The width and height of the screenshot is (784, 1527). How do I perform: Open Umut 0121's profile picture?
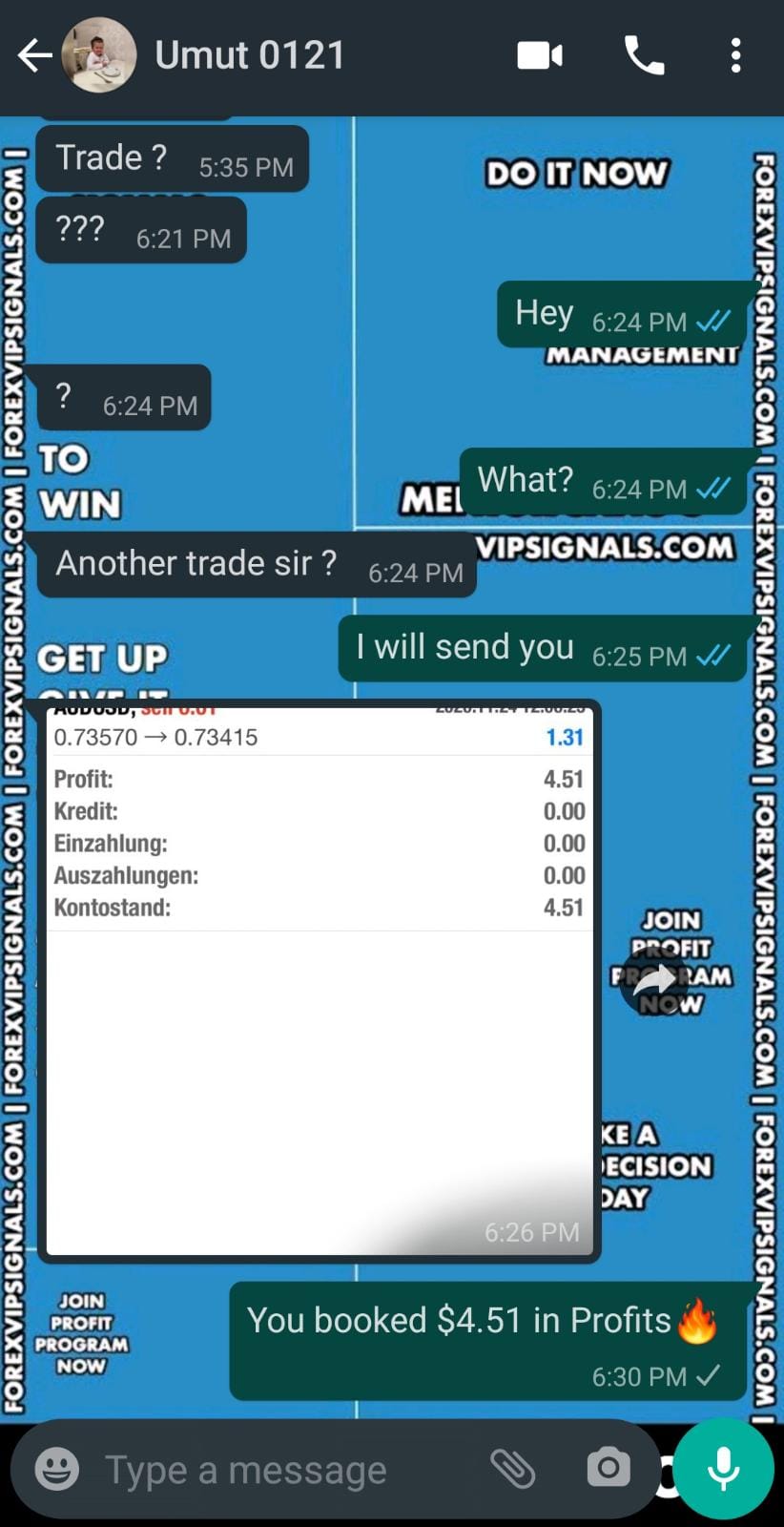pyautogui.click(x=99, y=55)
